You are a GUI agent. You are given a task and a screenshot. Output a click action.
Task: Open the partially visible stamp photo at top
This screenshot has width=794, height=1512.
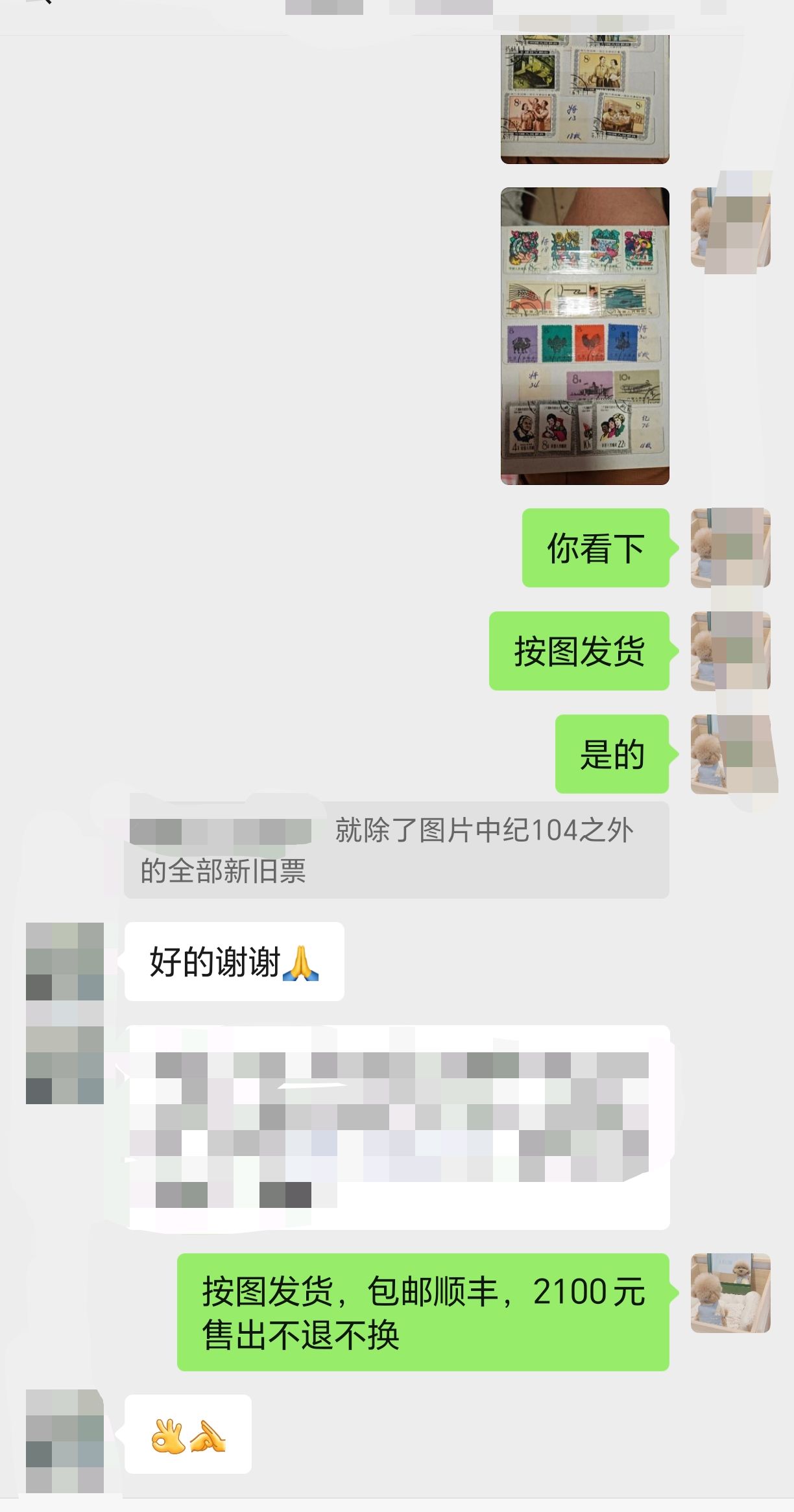[x=584, y=99]
